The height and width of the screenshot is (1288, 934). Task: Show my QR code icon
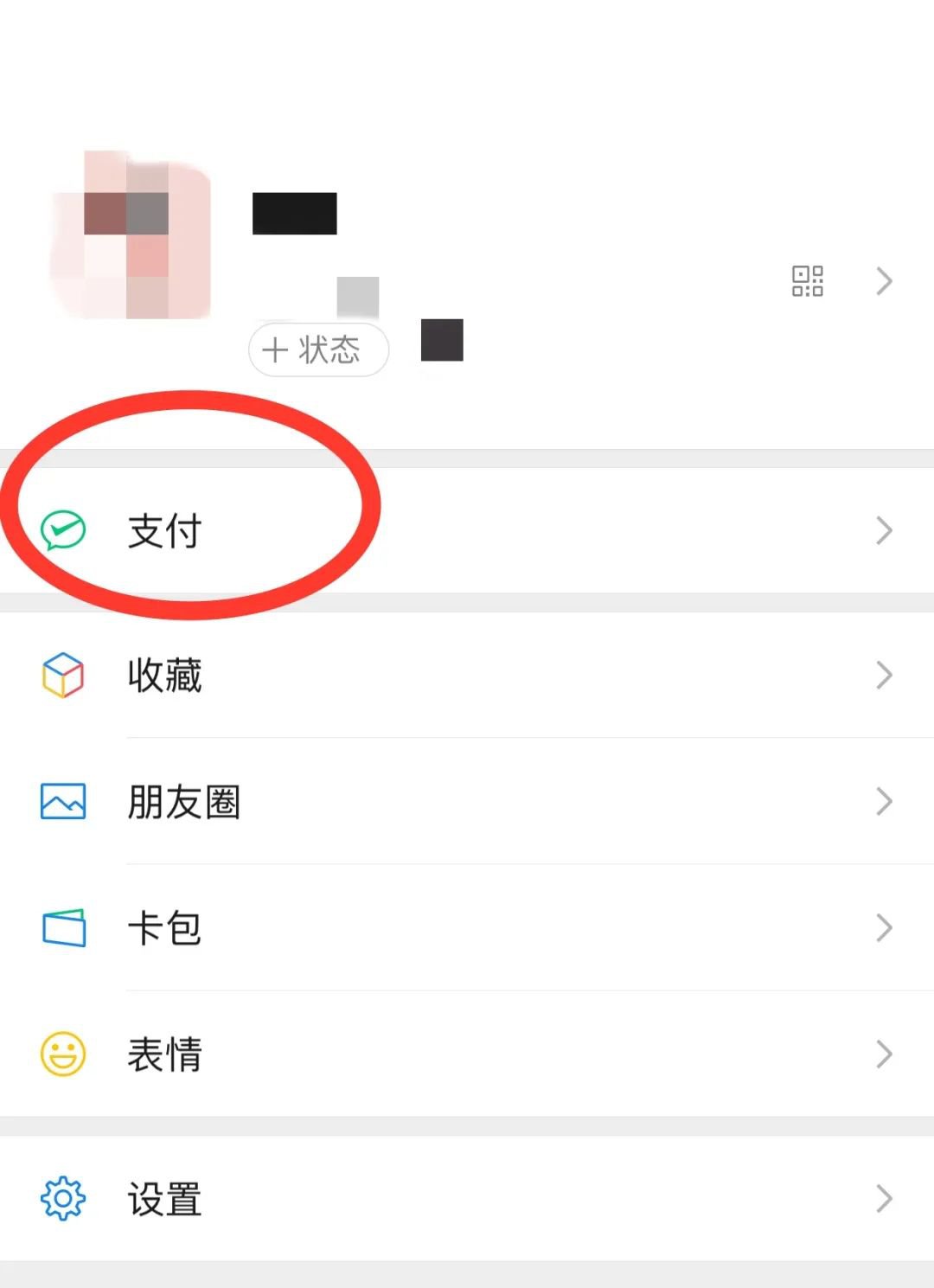pos(808,281)
